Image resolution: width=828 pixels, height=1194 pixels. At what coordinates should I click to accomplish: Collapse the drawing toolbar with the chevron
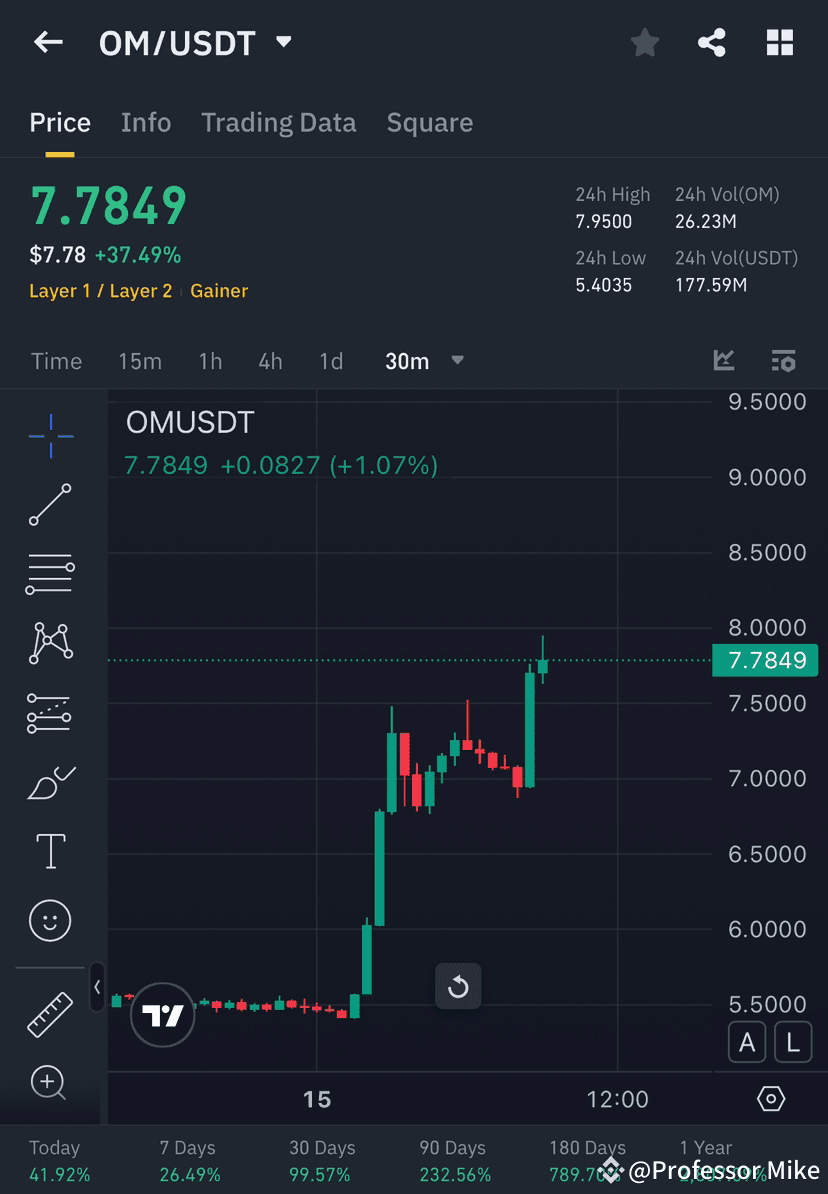(98, 987)
